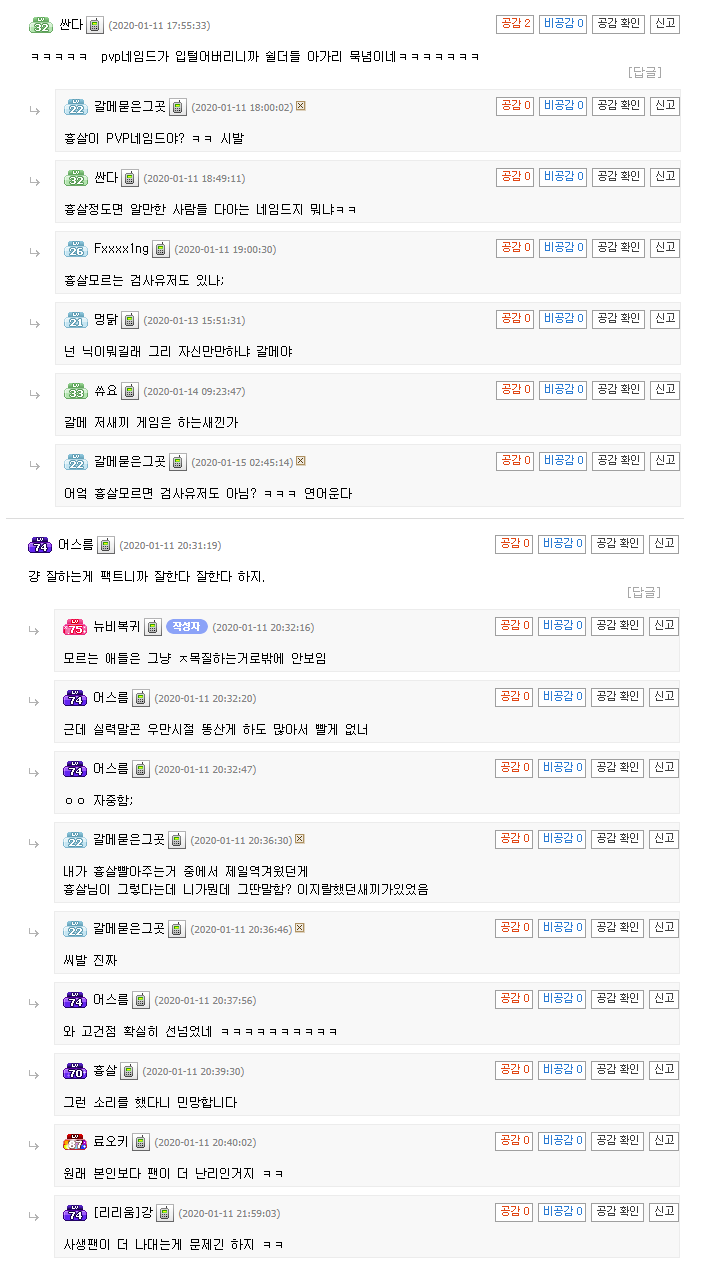The width and height of the screenshot is (706, 1284).
Task: Tap 비공감 on 싼다's top comment
Action: (563, 24)
